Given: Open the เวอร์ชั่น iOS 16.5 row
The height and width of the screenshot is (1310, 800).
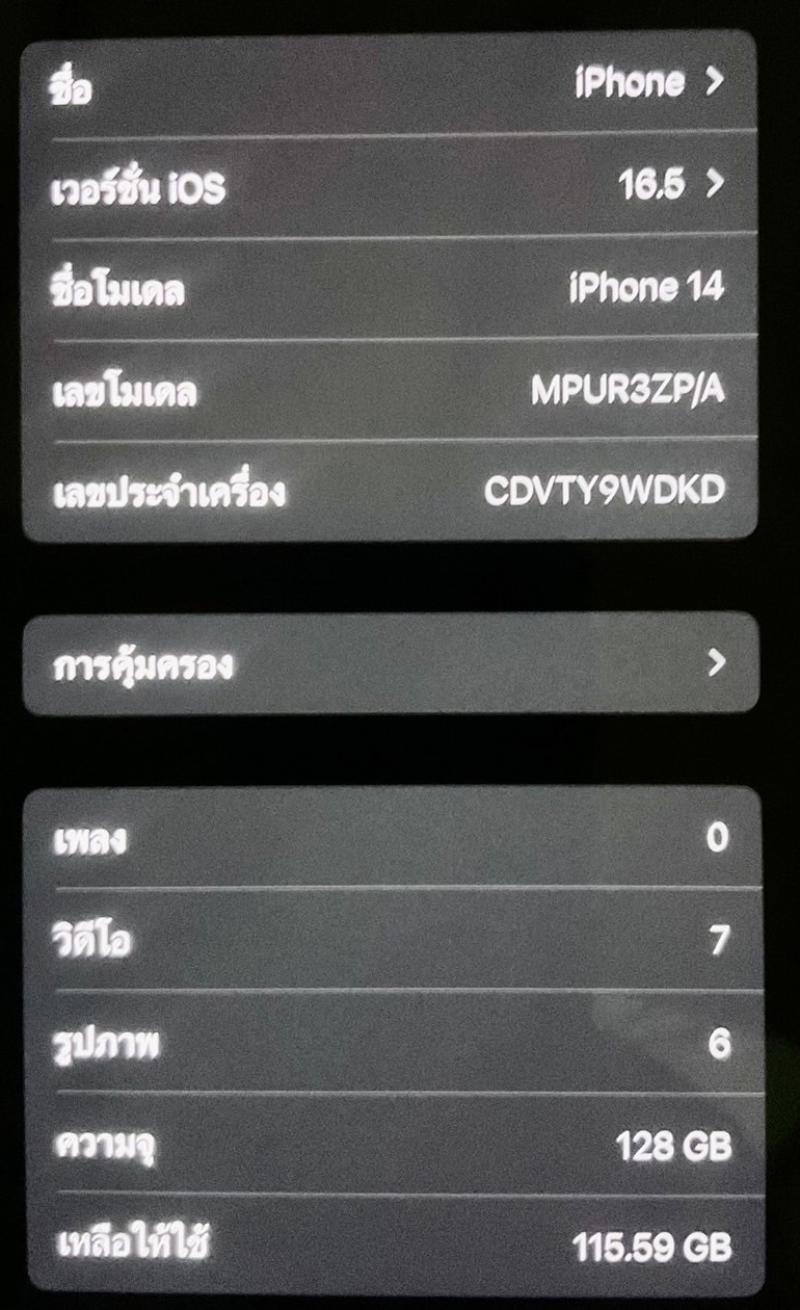Looking at the screenshot, I should pos(388,186).
